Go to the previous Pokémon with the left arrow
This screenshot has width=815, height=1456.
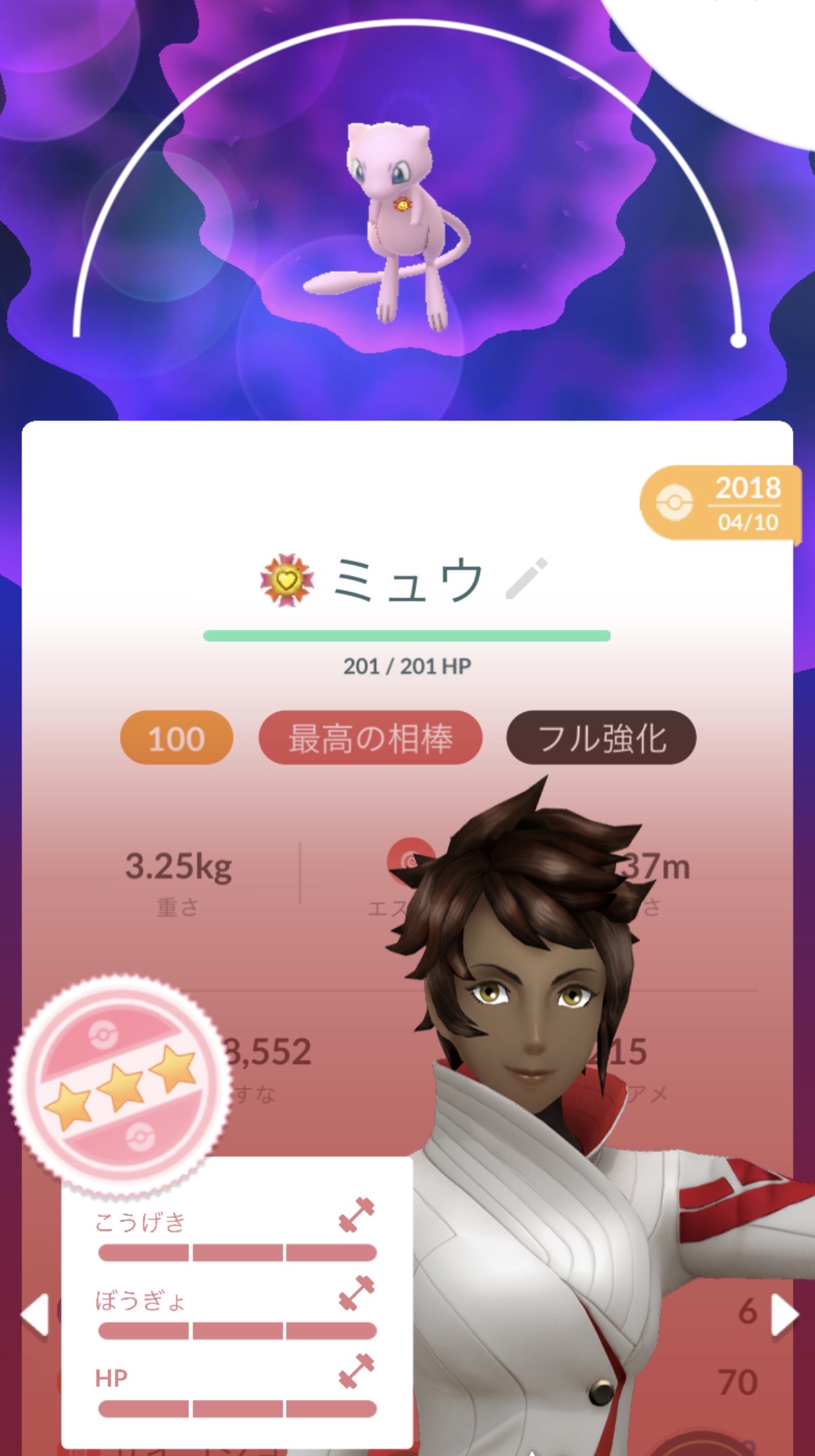point(35,1314)
